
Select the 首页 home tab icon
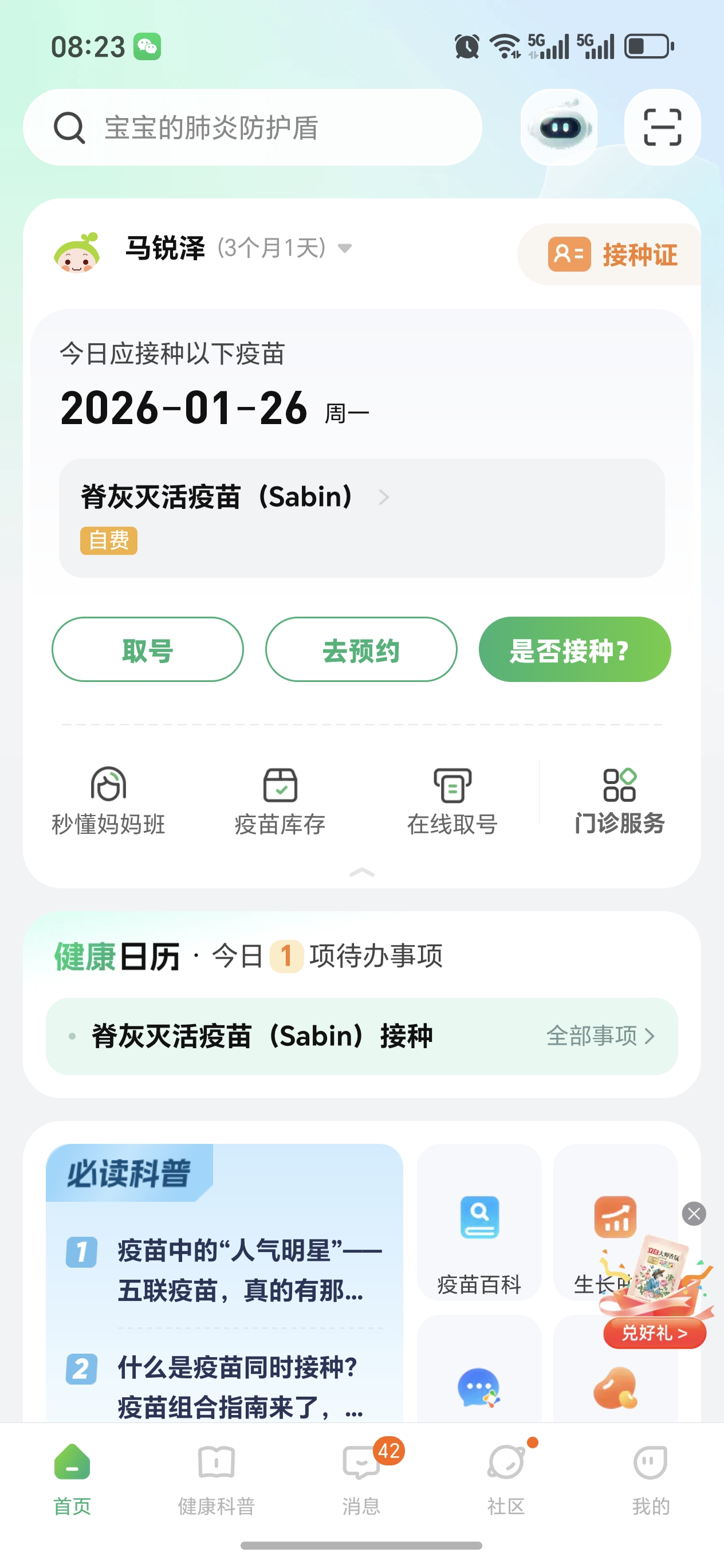(72, 1473)
